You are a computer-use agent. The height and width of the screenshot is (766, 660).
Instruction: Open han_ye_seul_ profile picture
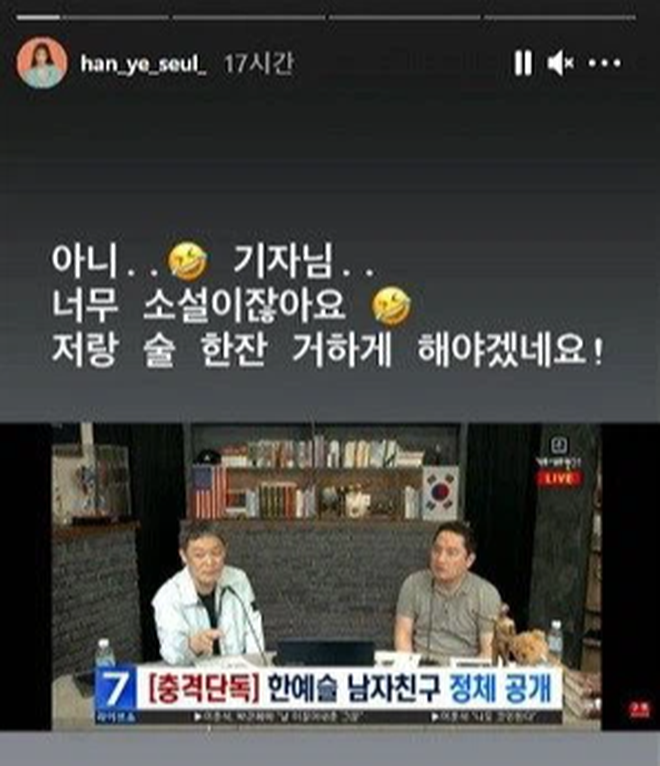pos(42,63)
